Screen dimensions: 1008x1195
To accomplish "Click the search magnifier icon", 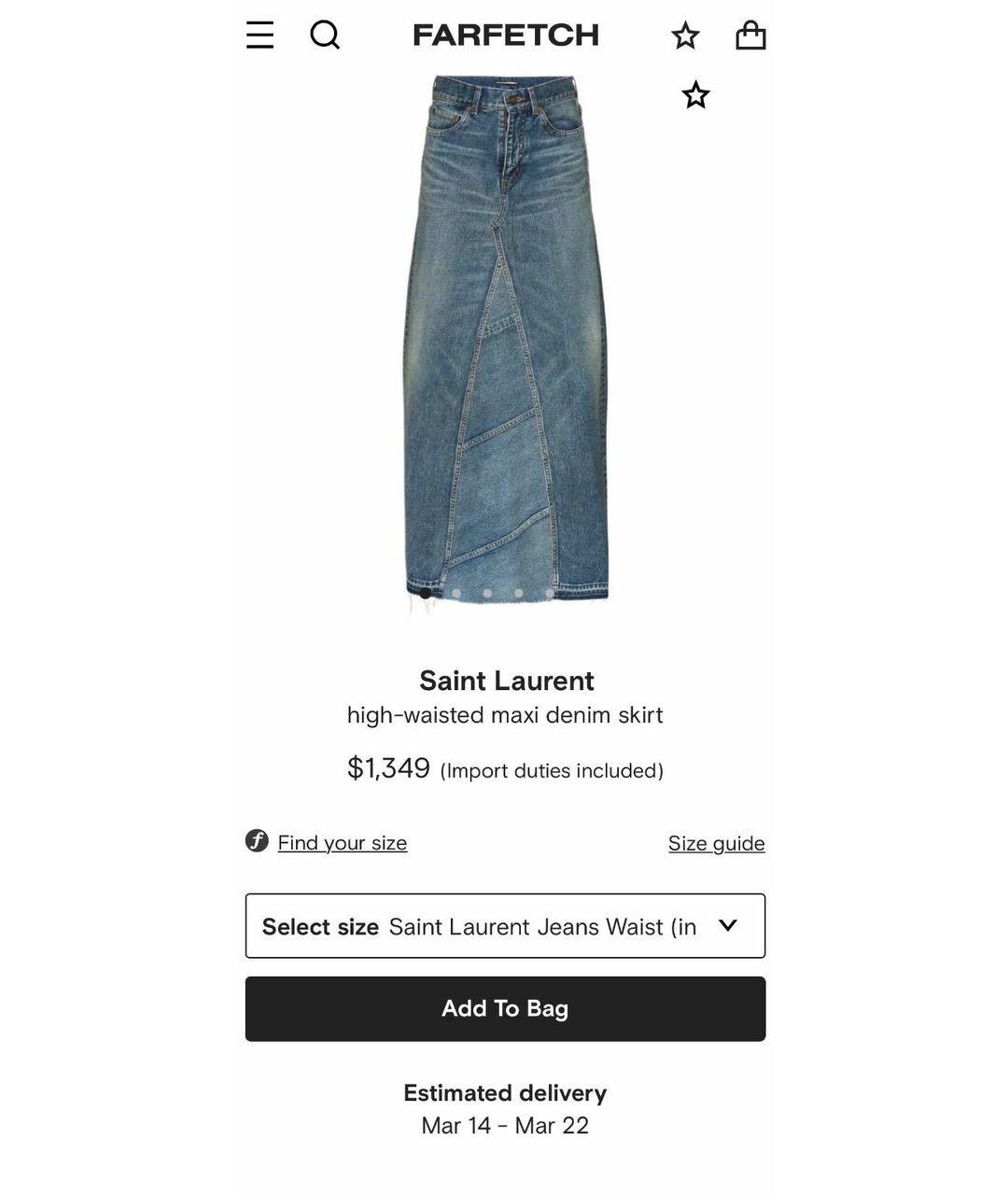I will click(326, 35).
